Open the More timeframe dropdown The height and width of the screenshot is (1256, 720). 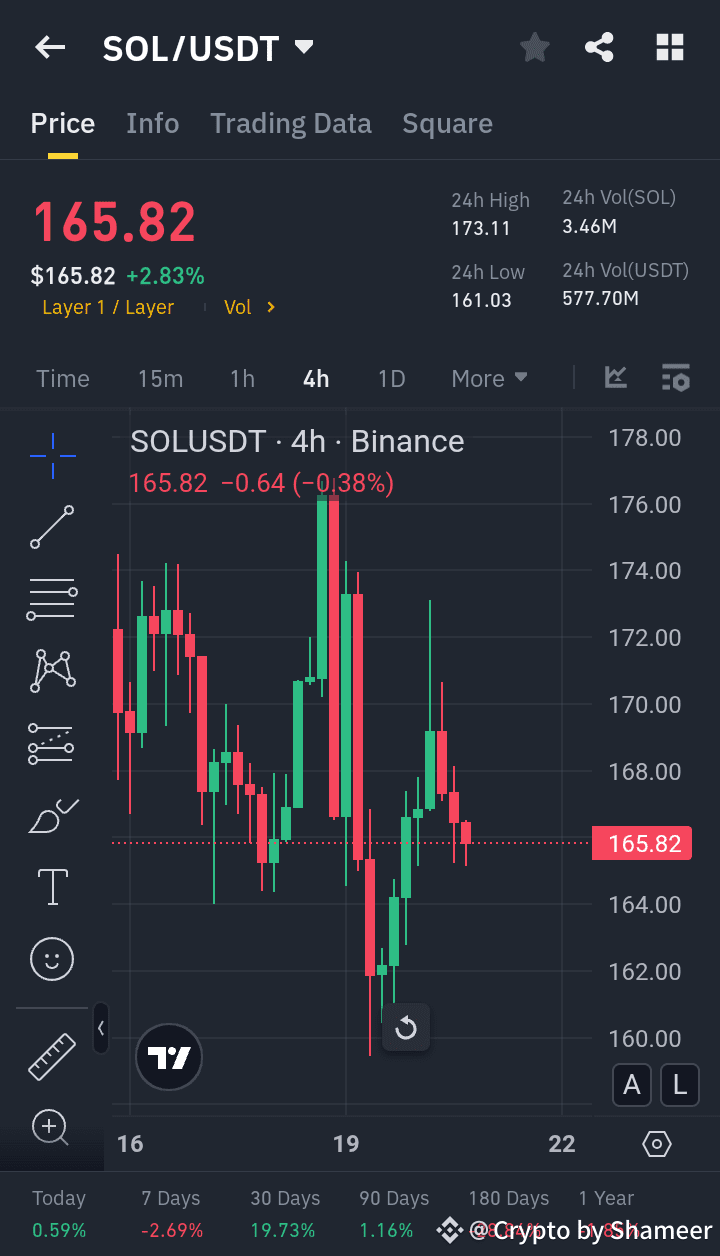489,378
